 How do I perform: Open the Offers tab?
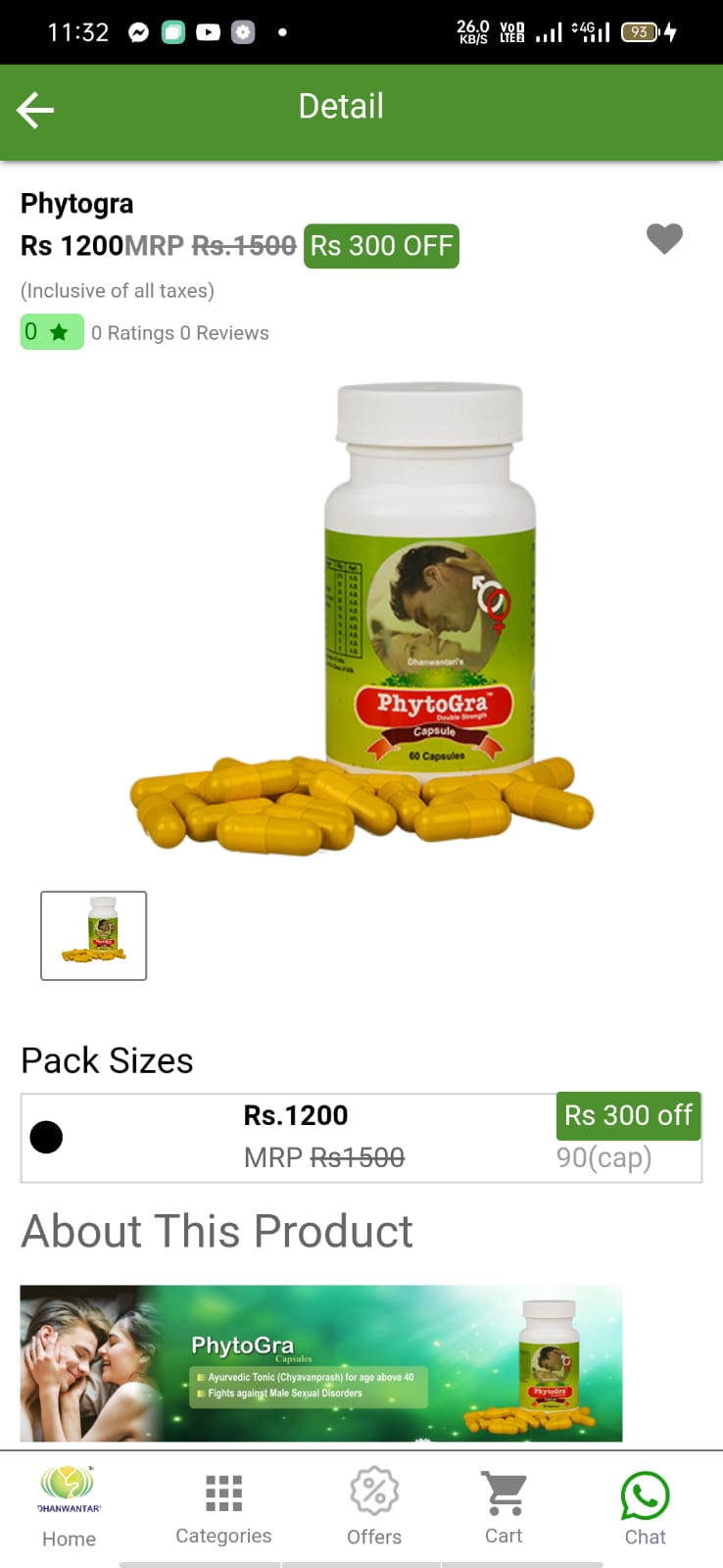tap(374, 1508)
